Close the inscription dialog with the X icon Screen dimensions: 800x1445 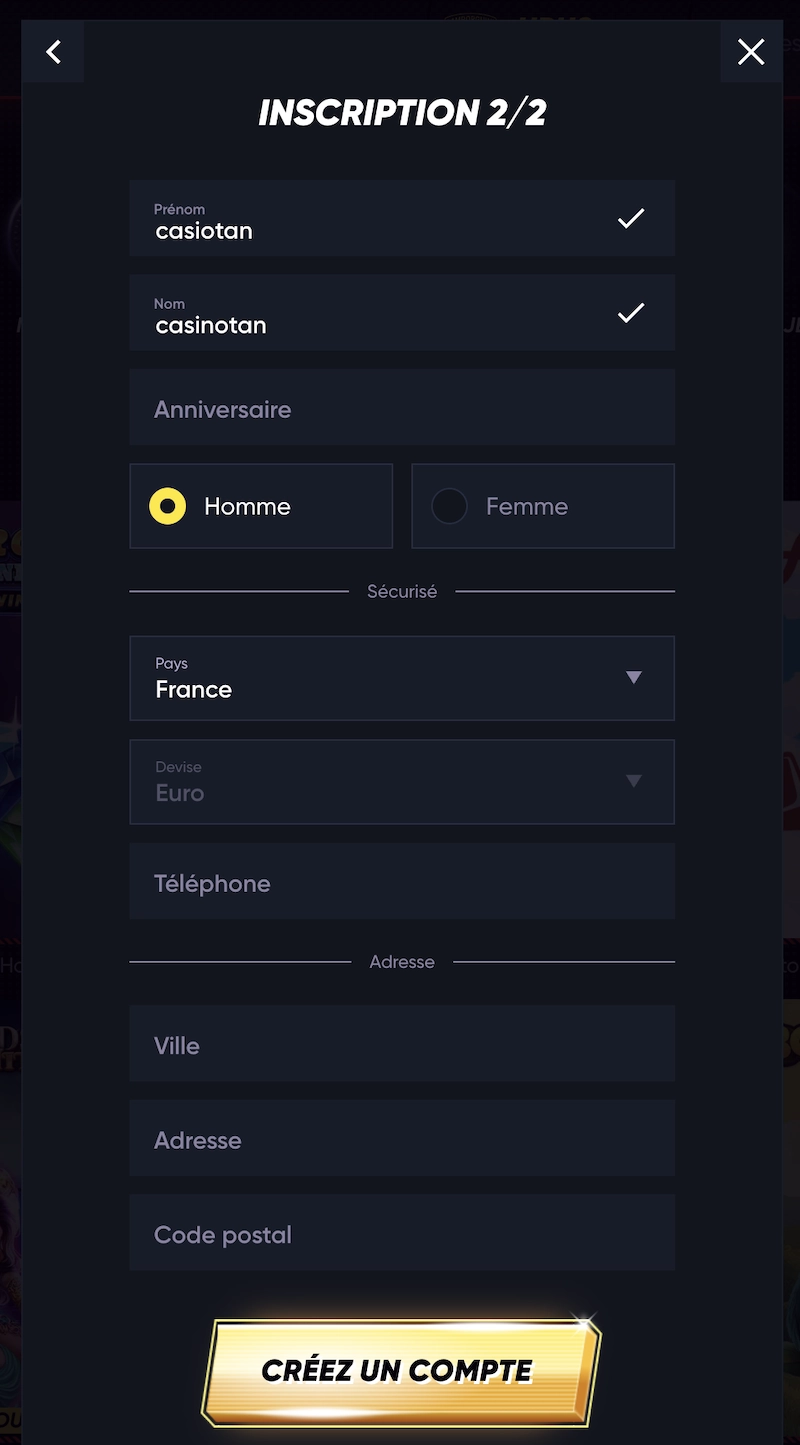pos(751,52)
